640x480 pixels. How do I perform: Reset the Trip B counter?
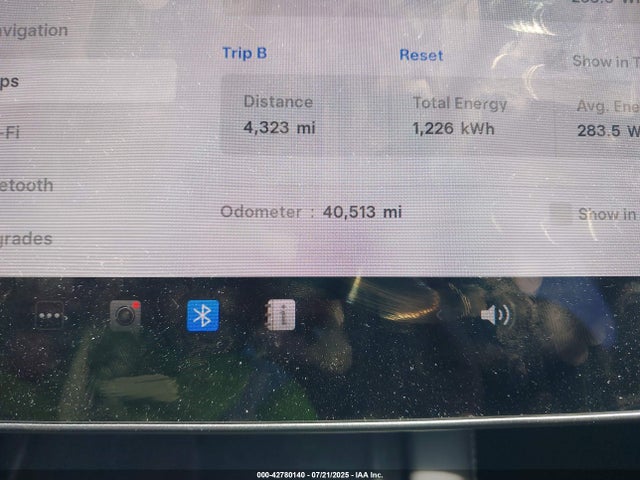point(421,55)
